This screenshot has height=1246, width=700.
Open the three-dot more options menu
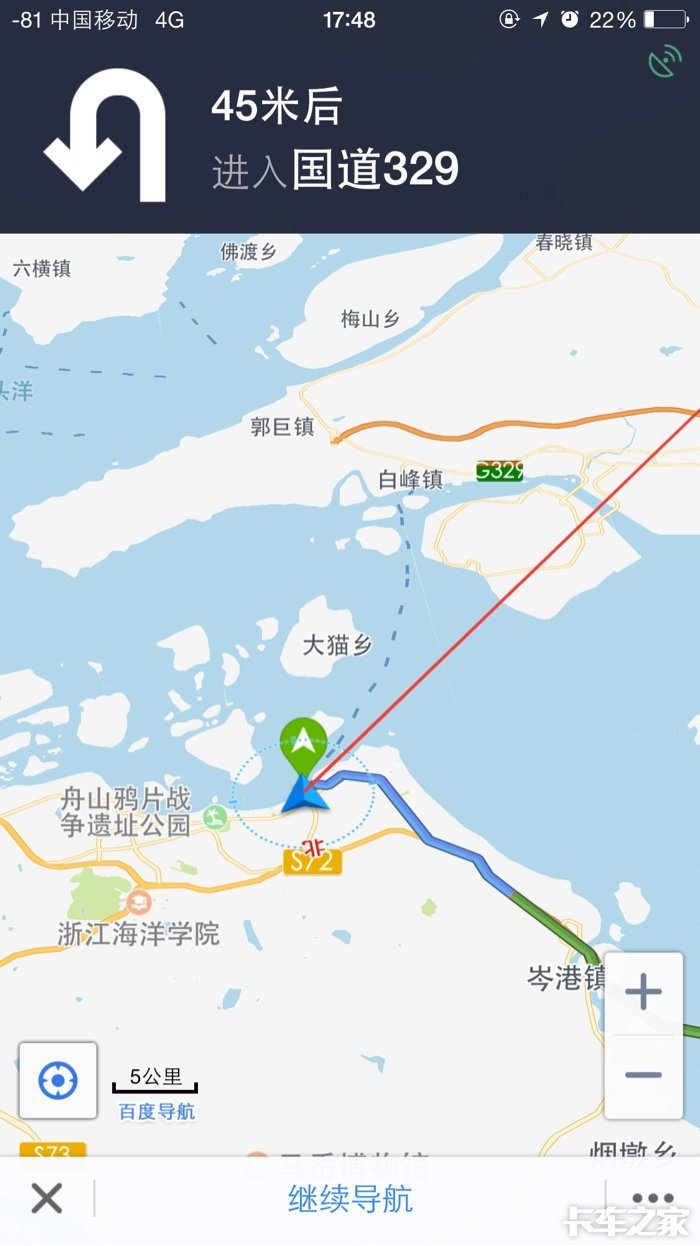652,1198
